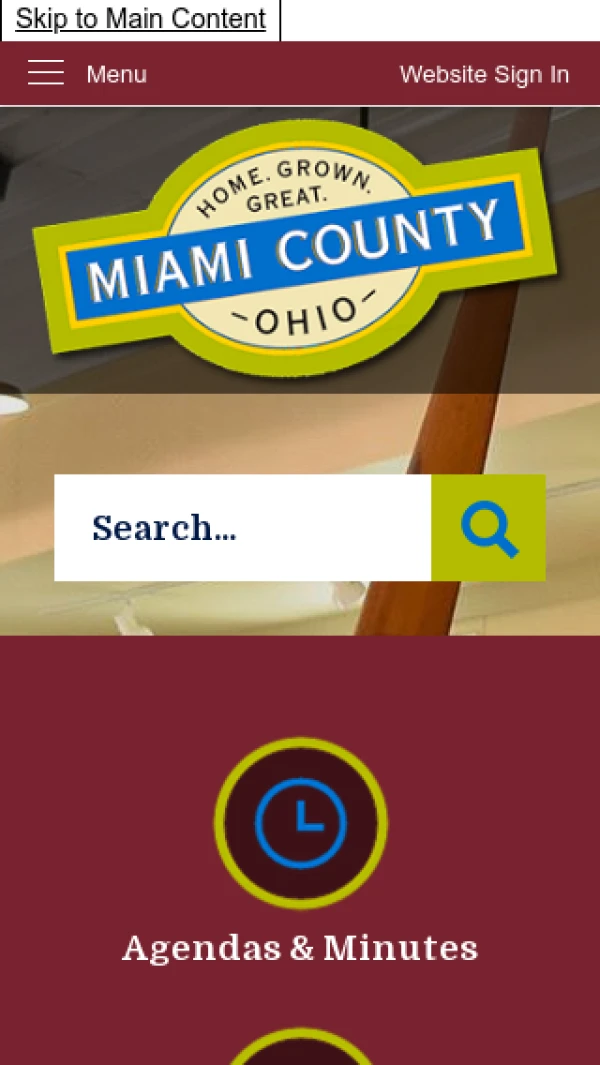Submit search with magnifier button

pos(488,528)
